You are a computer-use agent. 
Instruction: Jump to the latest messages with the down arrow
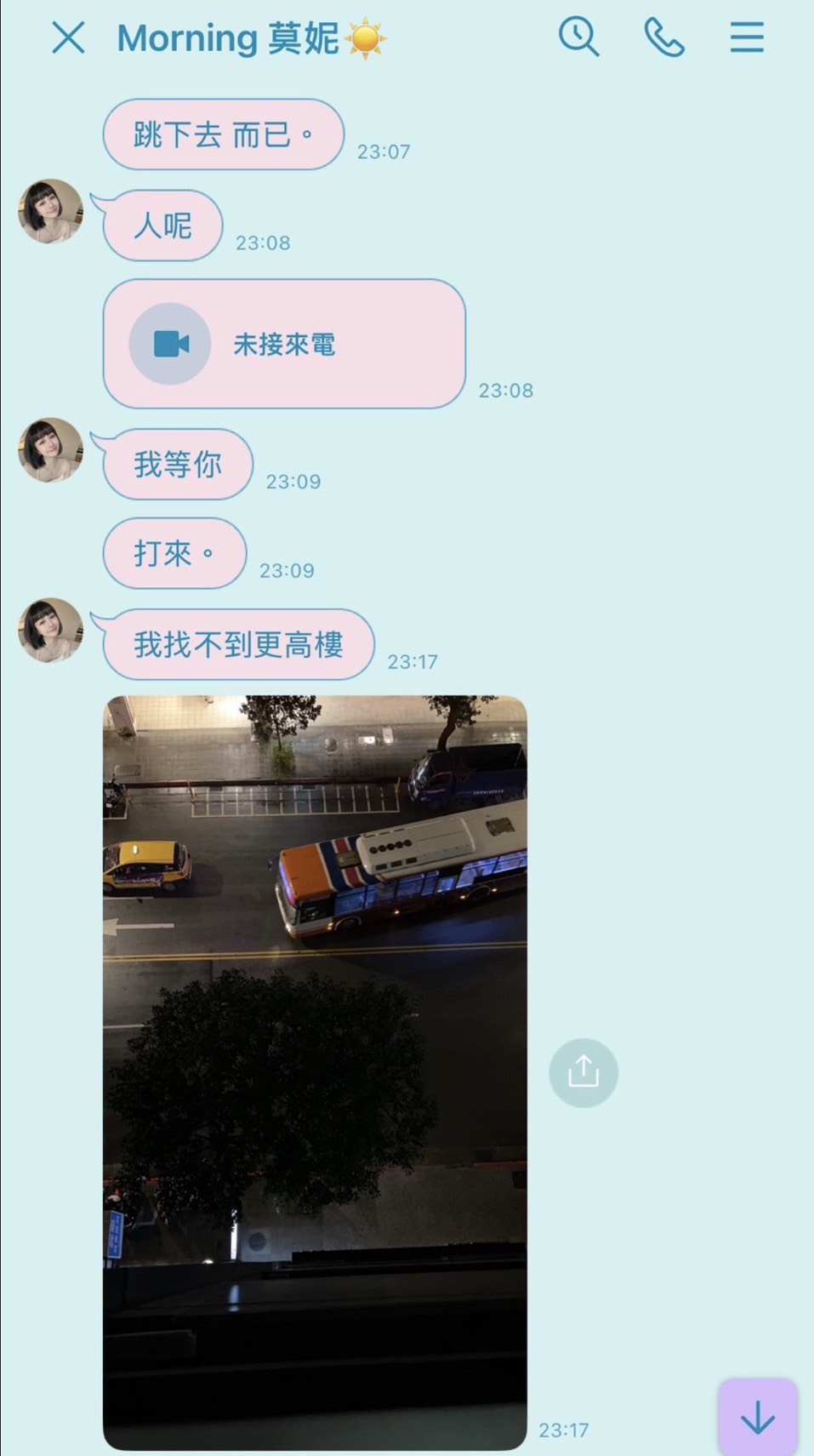pos(757,1417)
